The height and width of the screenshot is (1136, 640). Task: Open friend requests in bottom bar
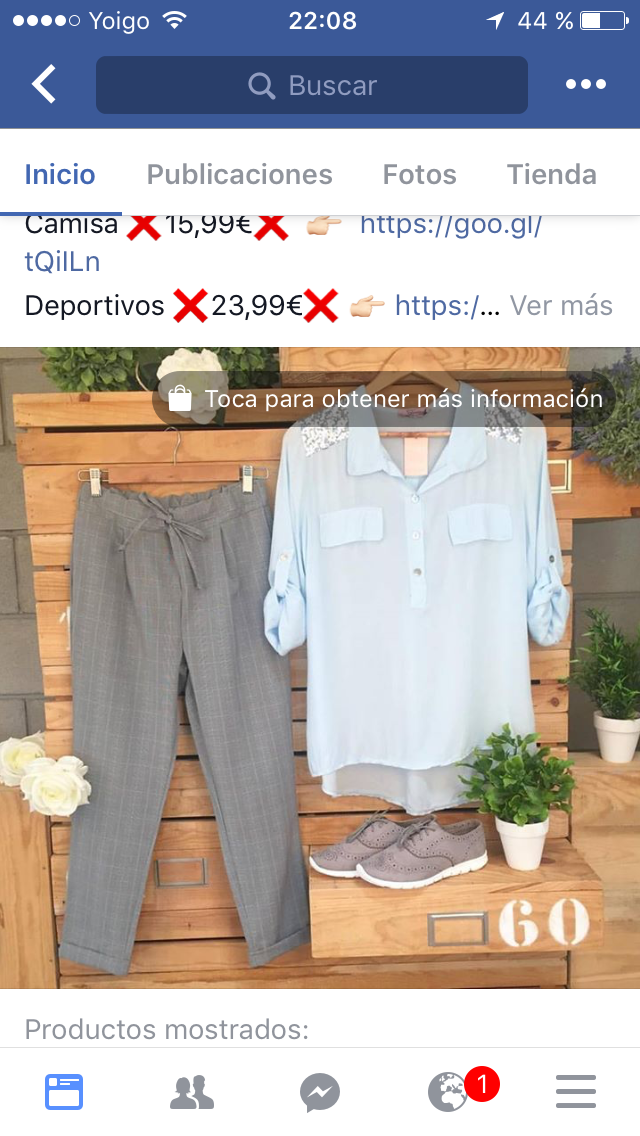coord(192,1092)
